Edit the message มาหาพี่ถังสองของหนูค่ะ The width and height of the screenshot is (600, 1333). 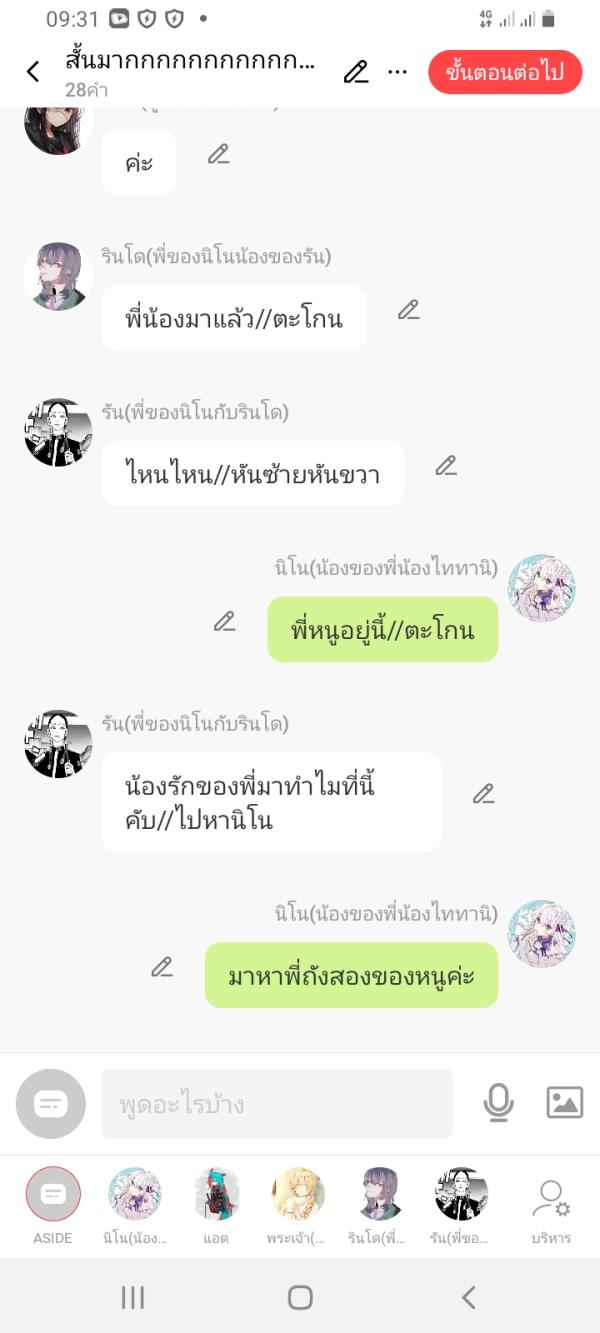(x=162, y=967)
